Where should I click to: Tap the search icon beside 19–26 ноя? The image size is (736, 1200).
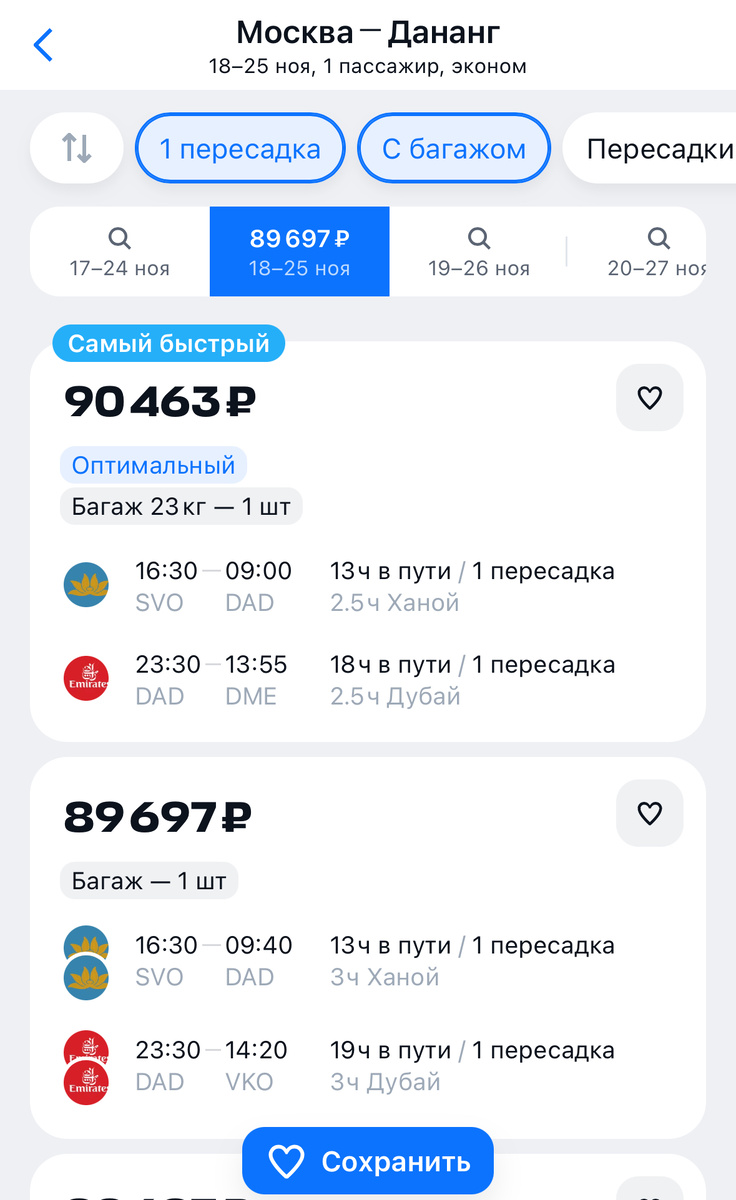(x=479, y=238)
